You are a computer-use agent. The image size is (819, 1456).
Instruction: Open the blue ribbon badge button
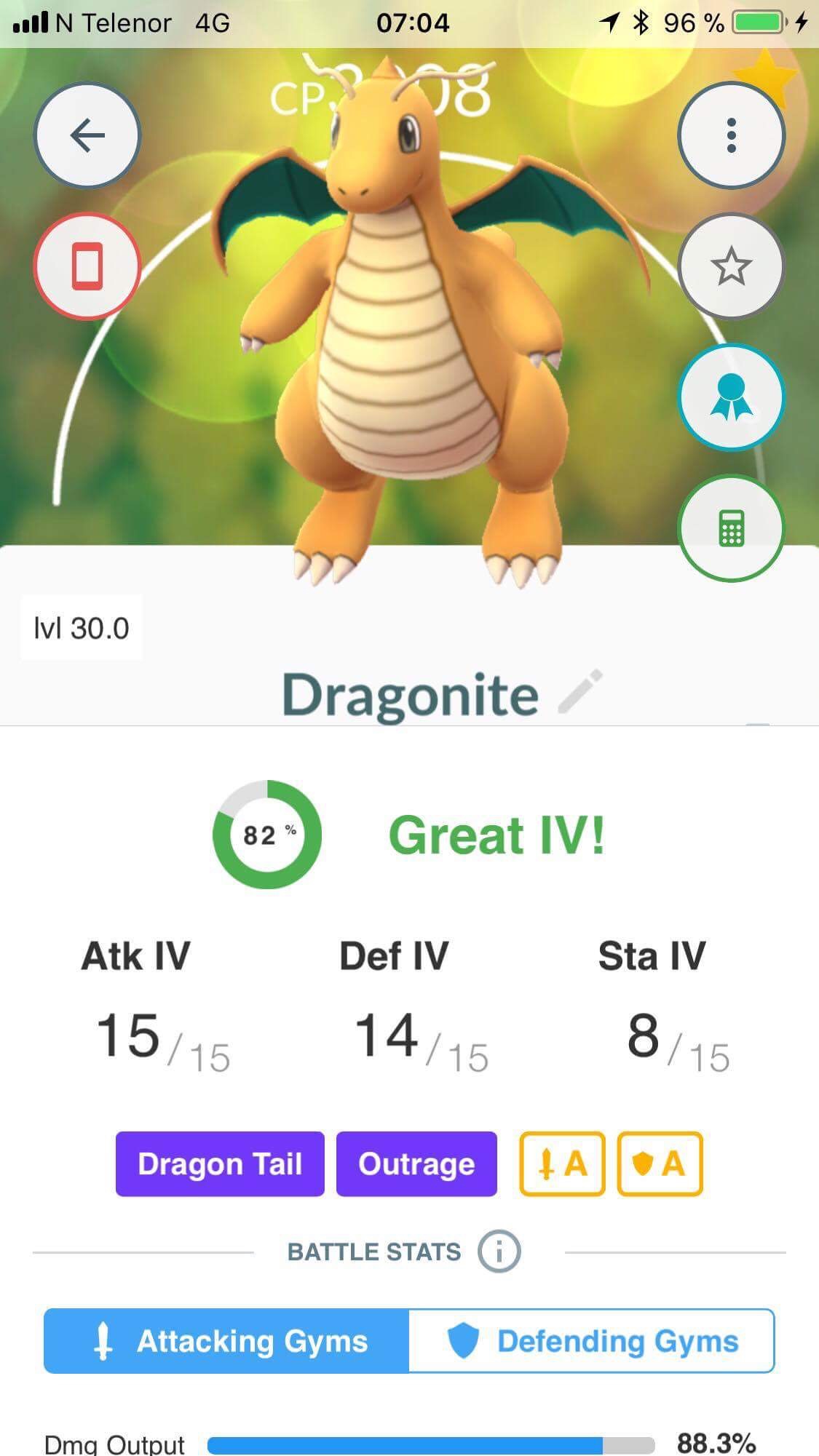[x=731, y=397]
